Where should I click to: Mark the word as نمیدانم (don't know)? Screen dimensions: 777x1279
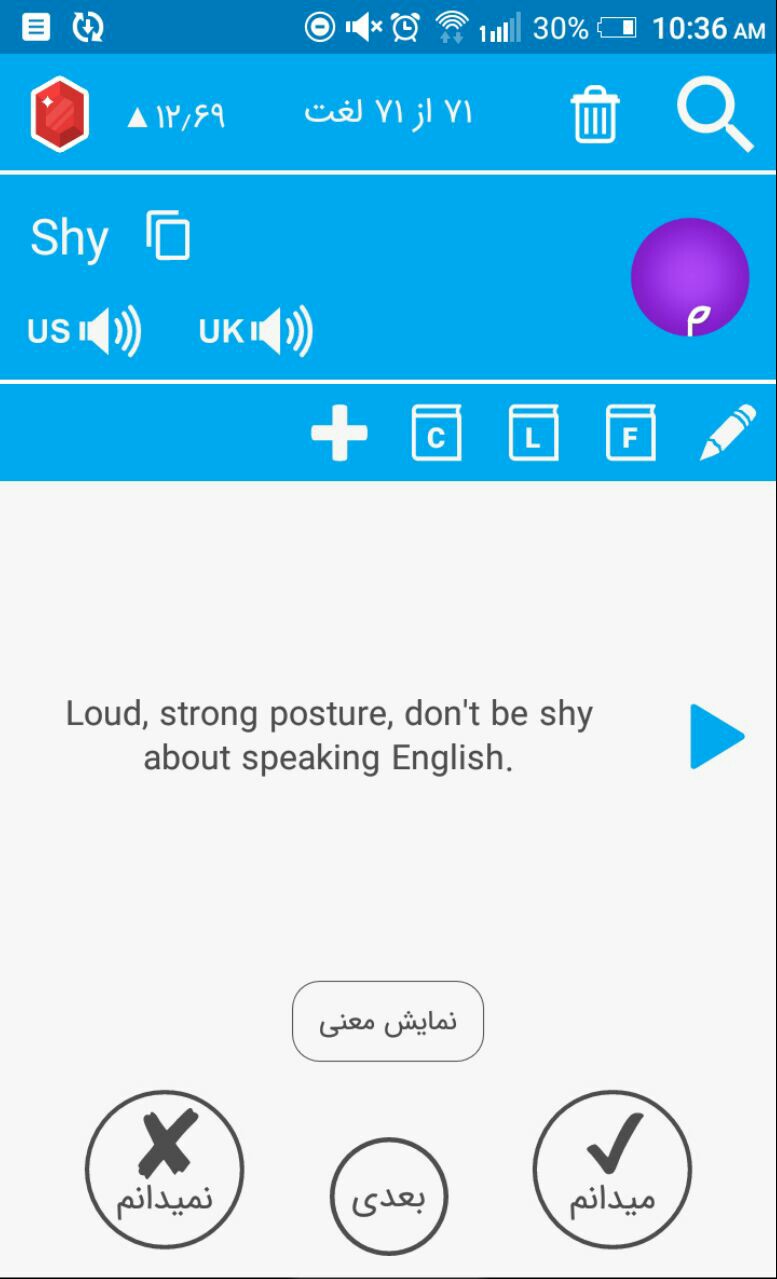tap(165, 1170)
